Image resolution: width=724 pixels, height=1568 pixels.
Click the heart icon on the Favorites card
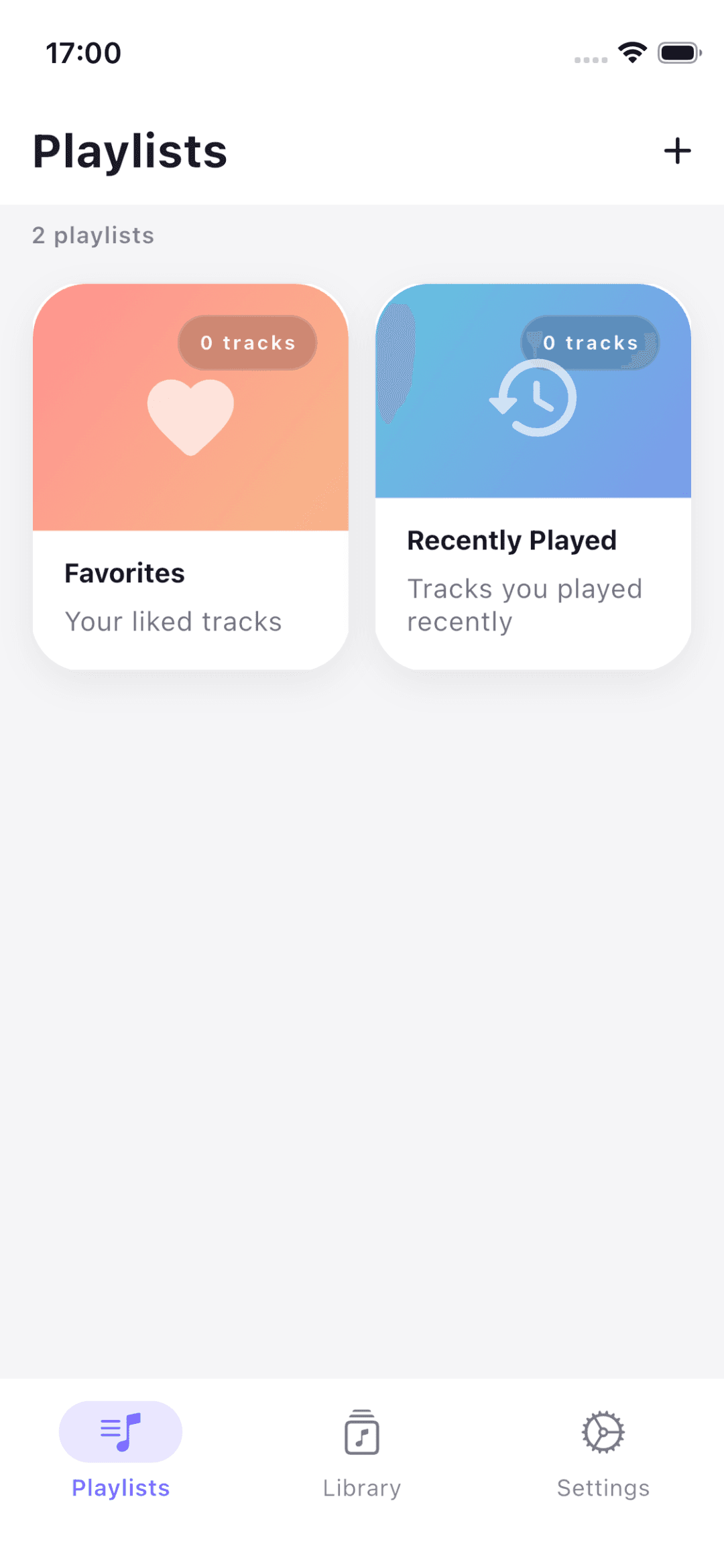(x=191, y=414)
